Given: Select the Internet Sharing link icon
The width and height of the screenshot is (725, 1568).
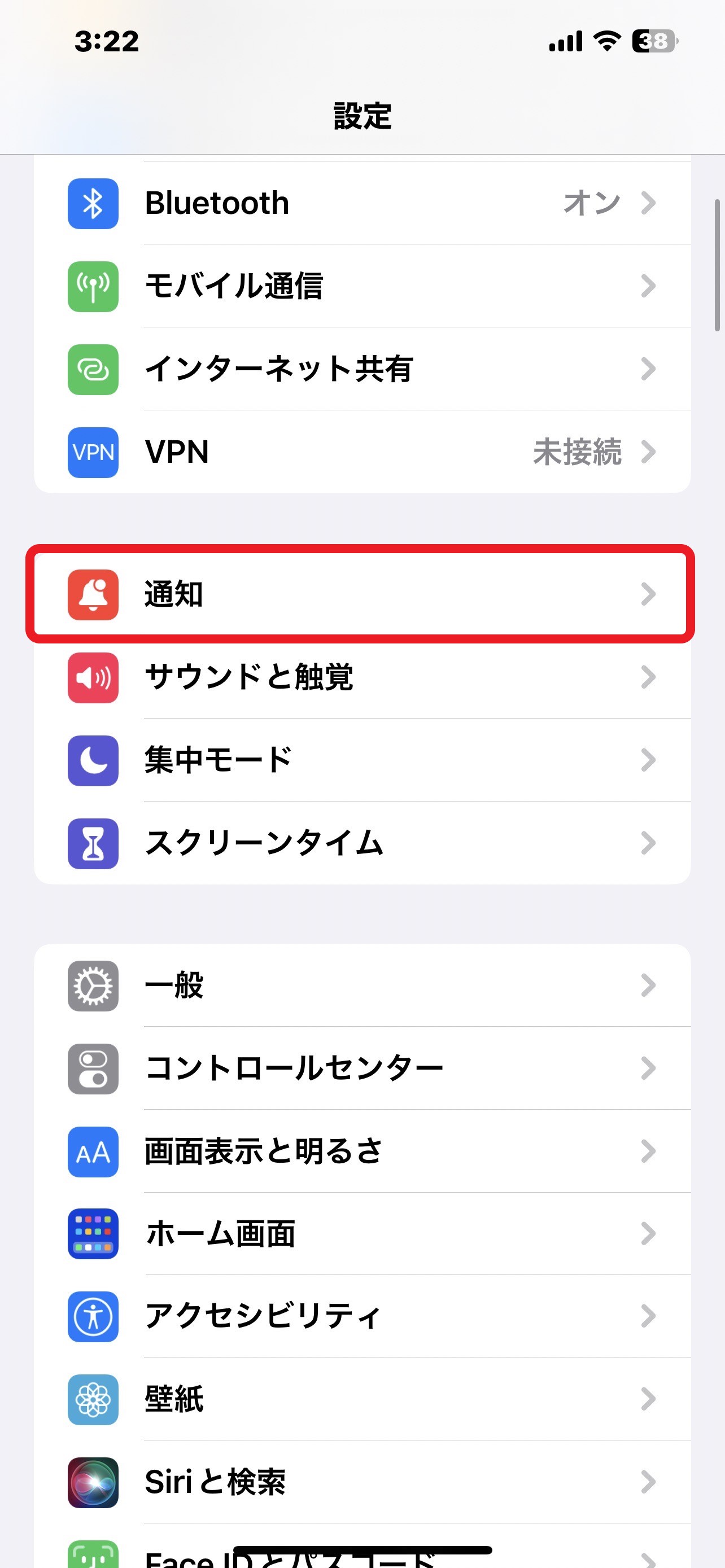Looking at the screenshot, I should pyautogui.click(x=93, y=370).
